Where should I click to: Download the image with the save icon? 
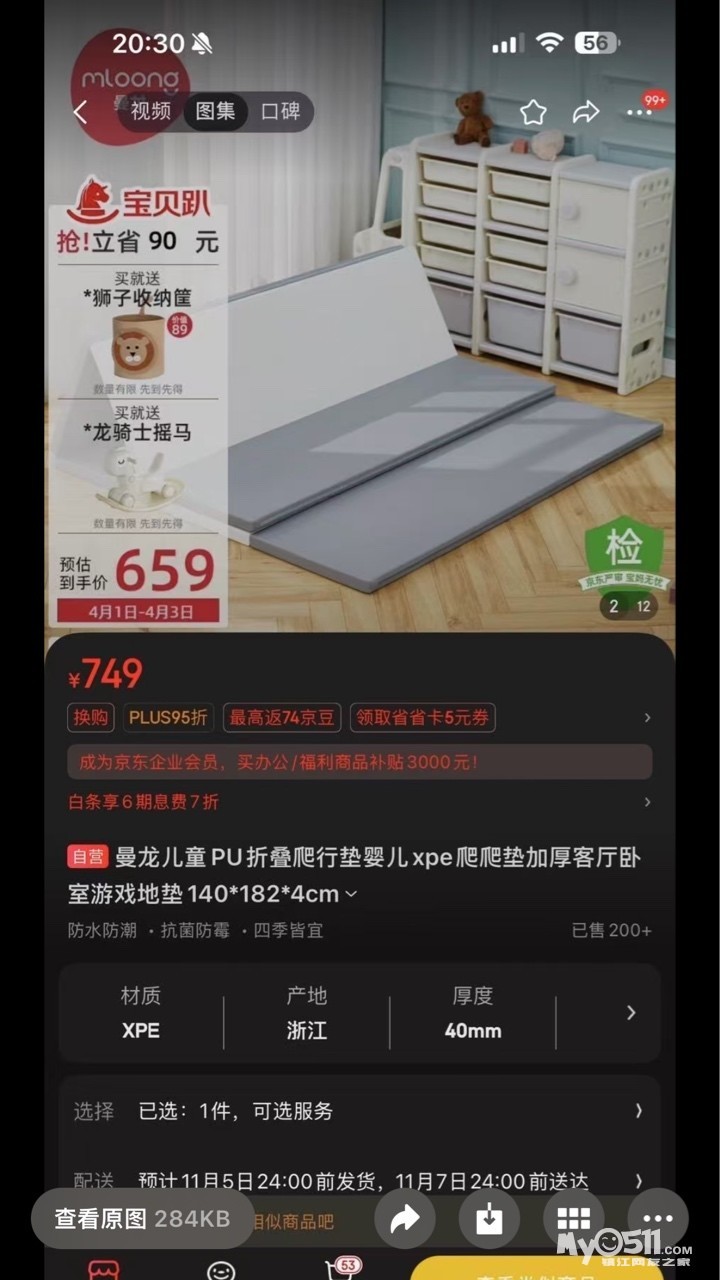coord(489,1219)
